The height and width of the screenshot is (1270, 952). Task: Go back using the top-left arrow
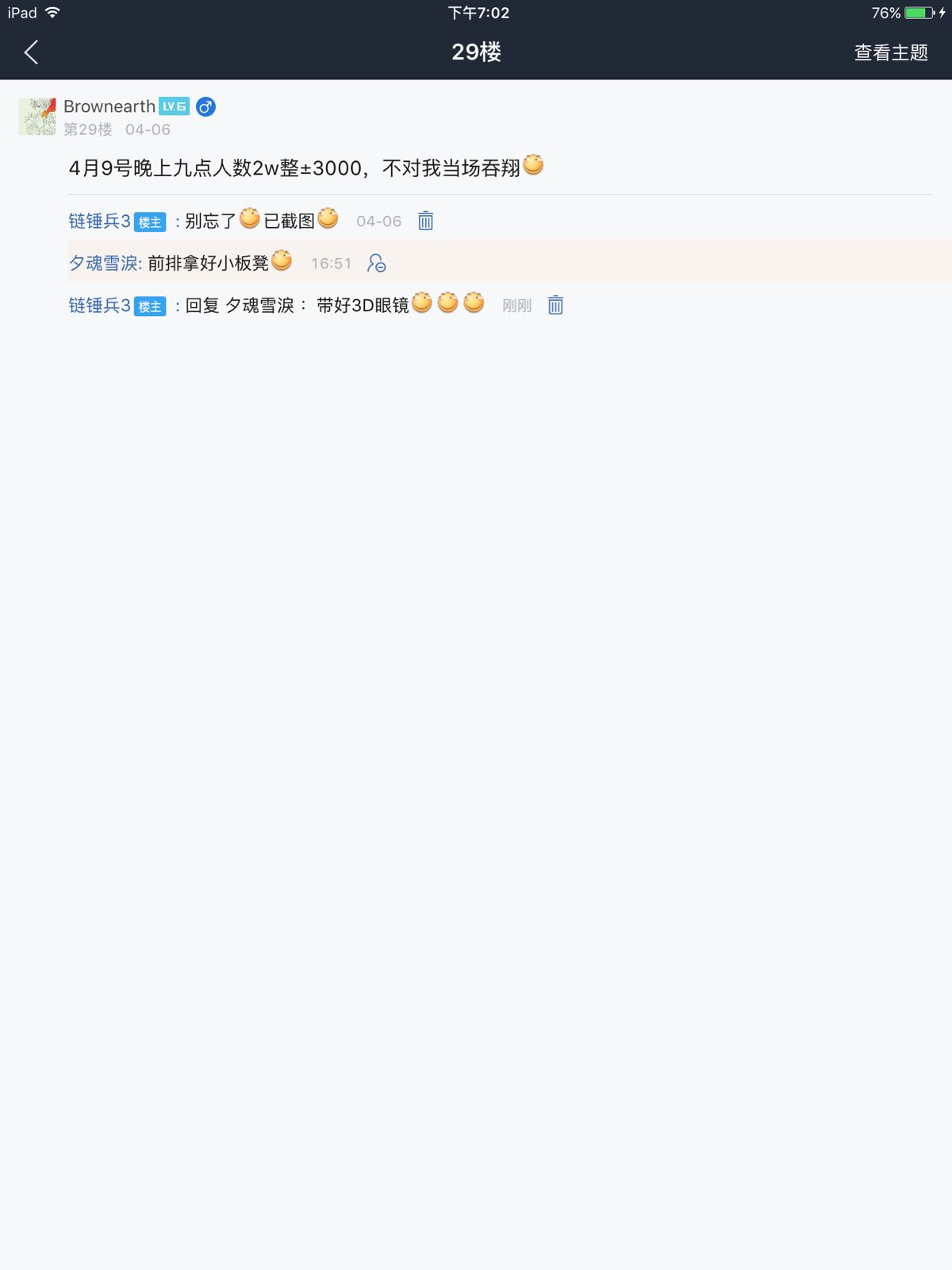31,52
